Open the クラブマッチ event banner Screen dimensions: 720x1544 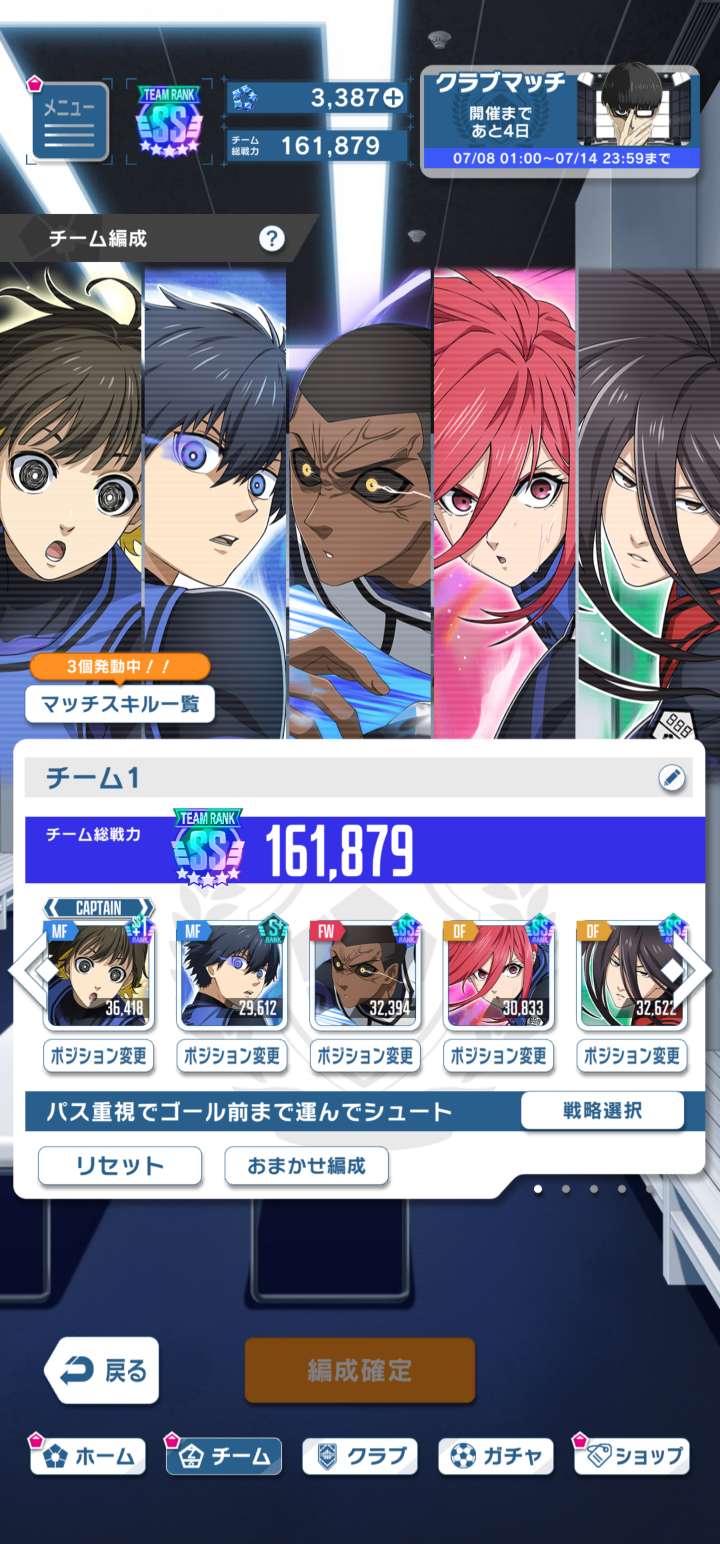click(x=559, y=121)
